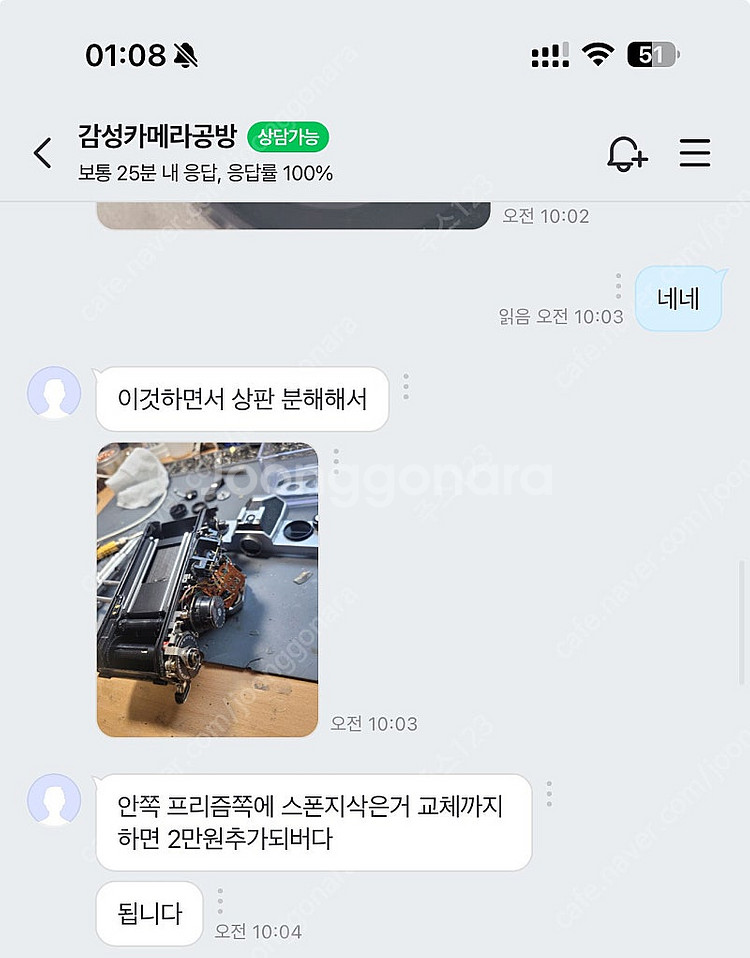Open the notification bell settings
Screen dimensions: 750x958
627,153
